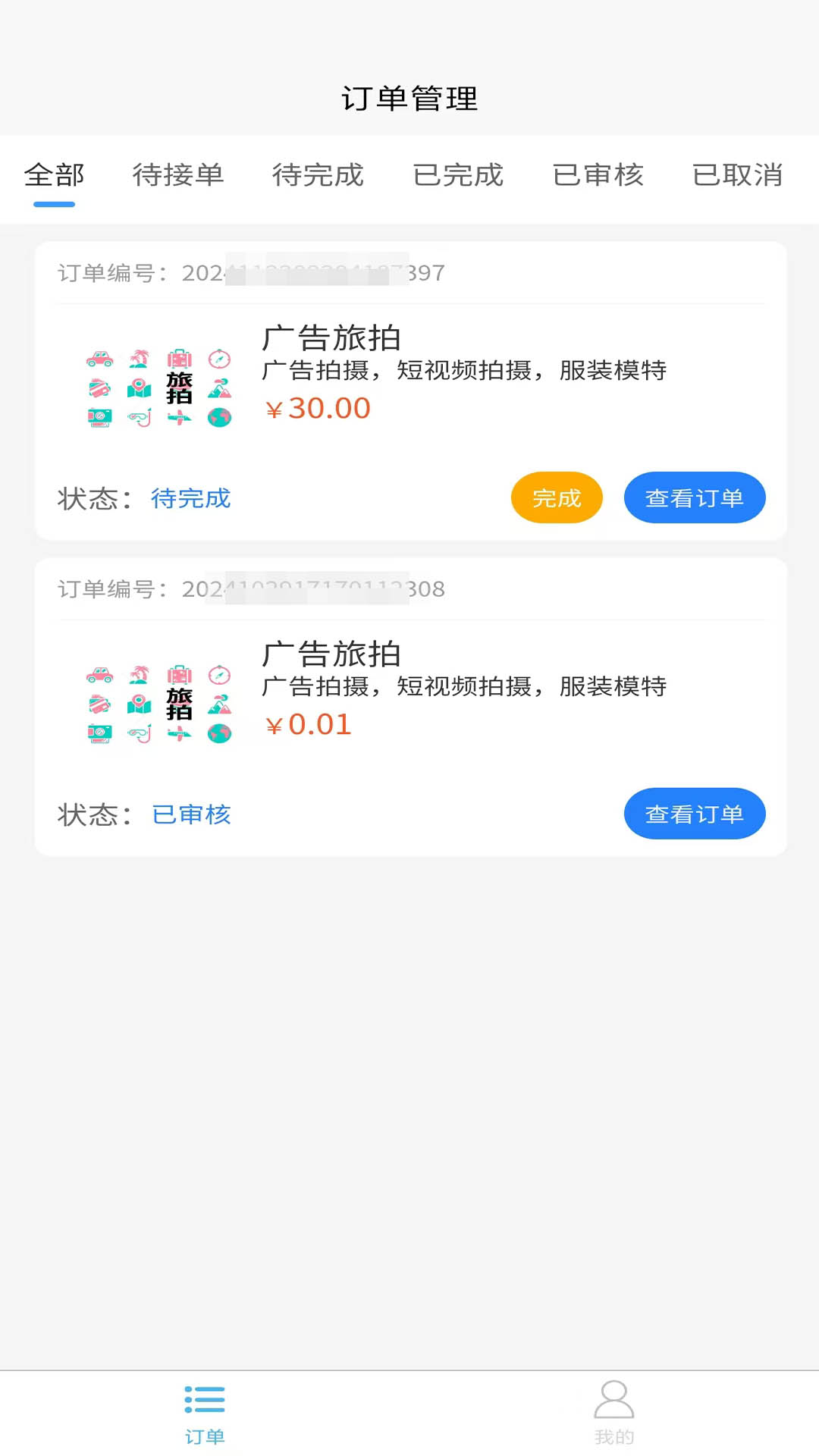Select the car icon inside the first product image
Image resolution: width=819 pixels, height=1456 pixels.
click(x=99, y=359)
